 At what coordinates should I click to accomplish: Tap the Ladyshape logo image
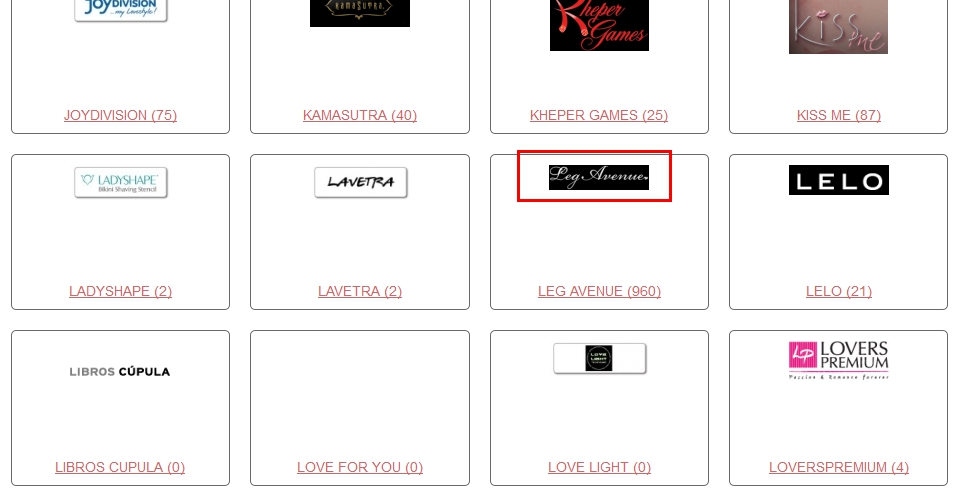120,182
